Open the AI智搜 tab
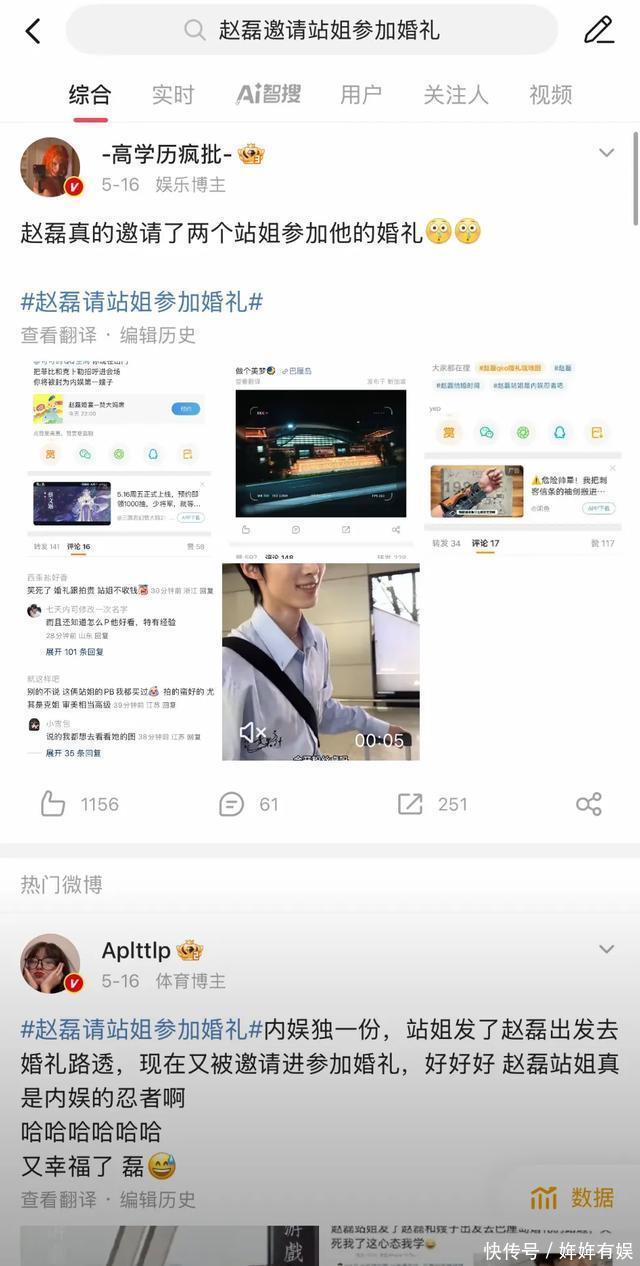 [x=268, y=95]
